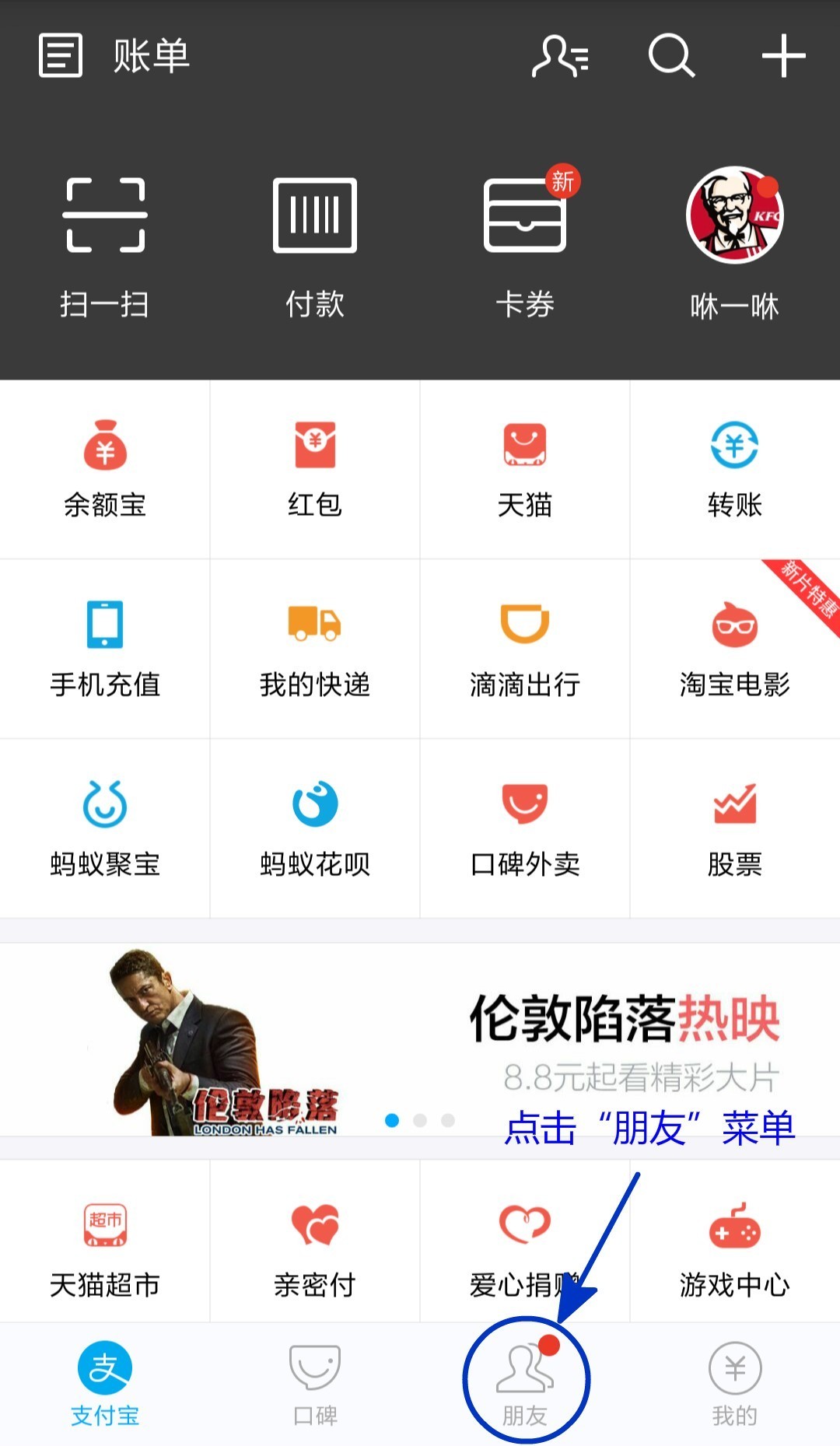Tap the plus button in top bar

click(x=784, y=56)
